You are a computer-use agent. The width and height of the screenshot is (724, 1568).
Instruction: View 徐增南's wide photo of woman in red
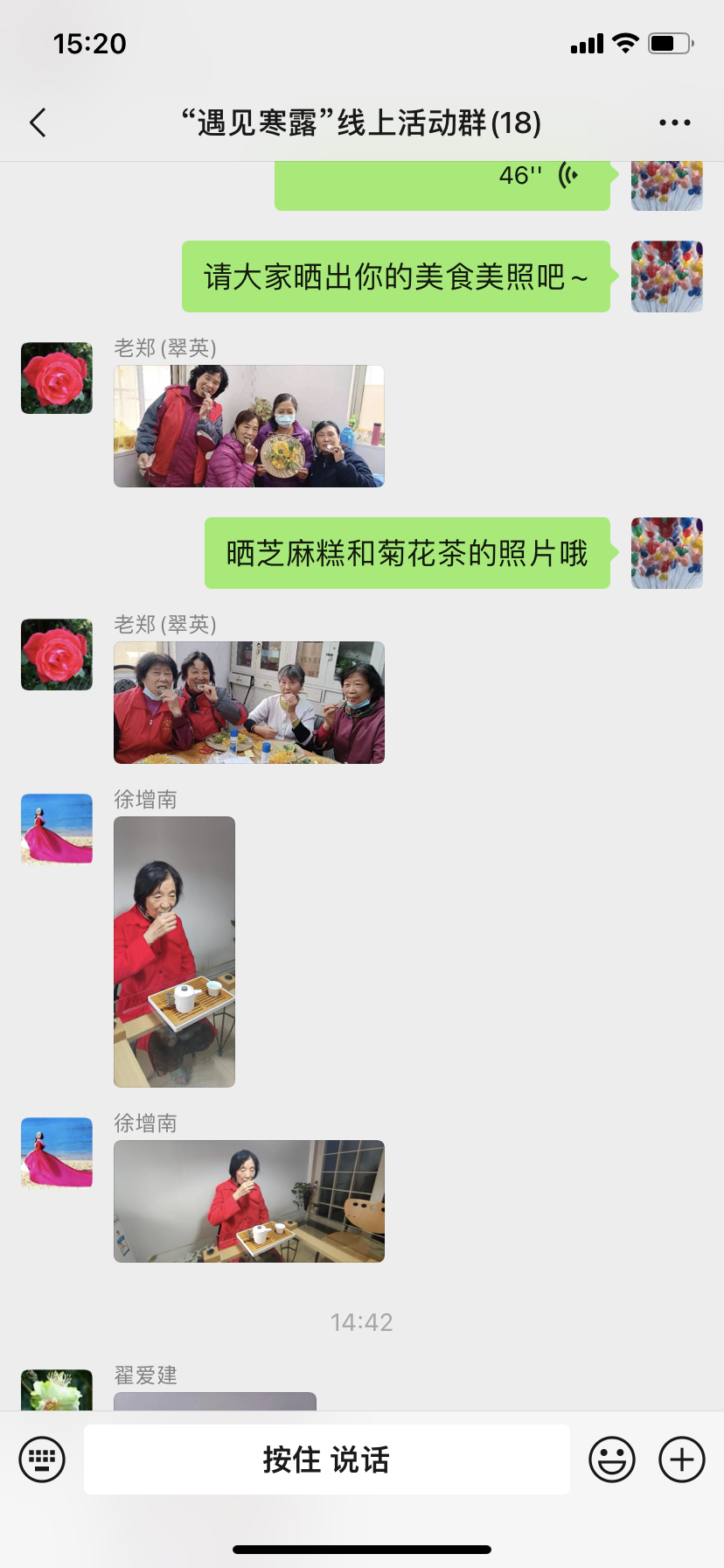[x=248, y=1200]
